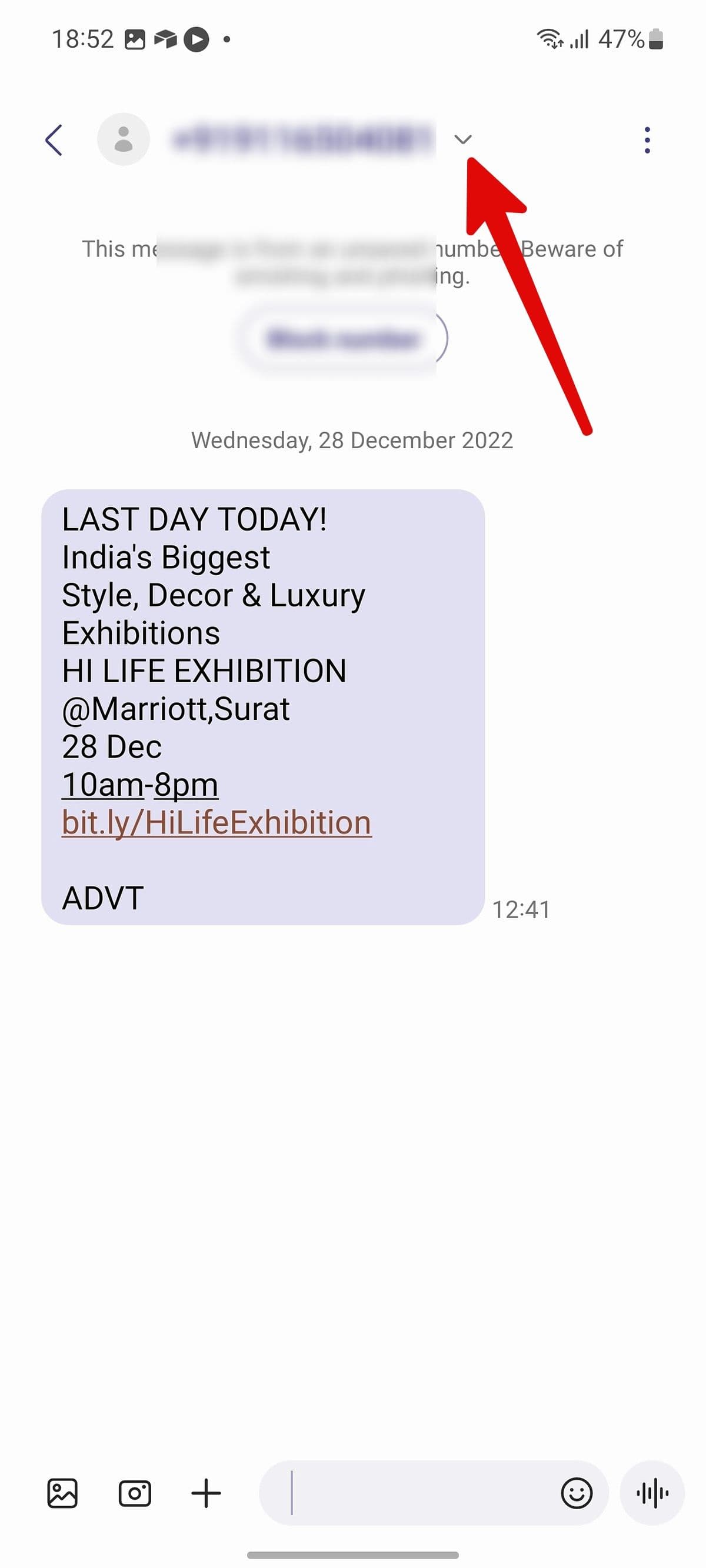
Task: Block this unsaved number
Action: 344,338
